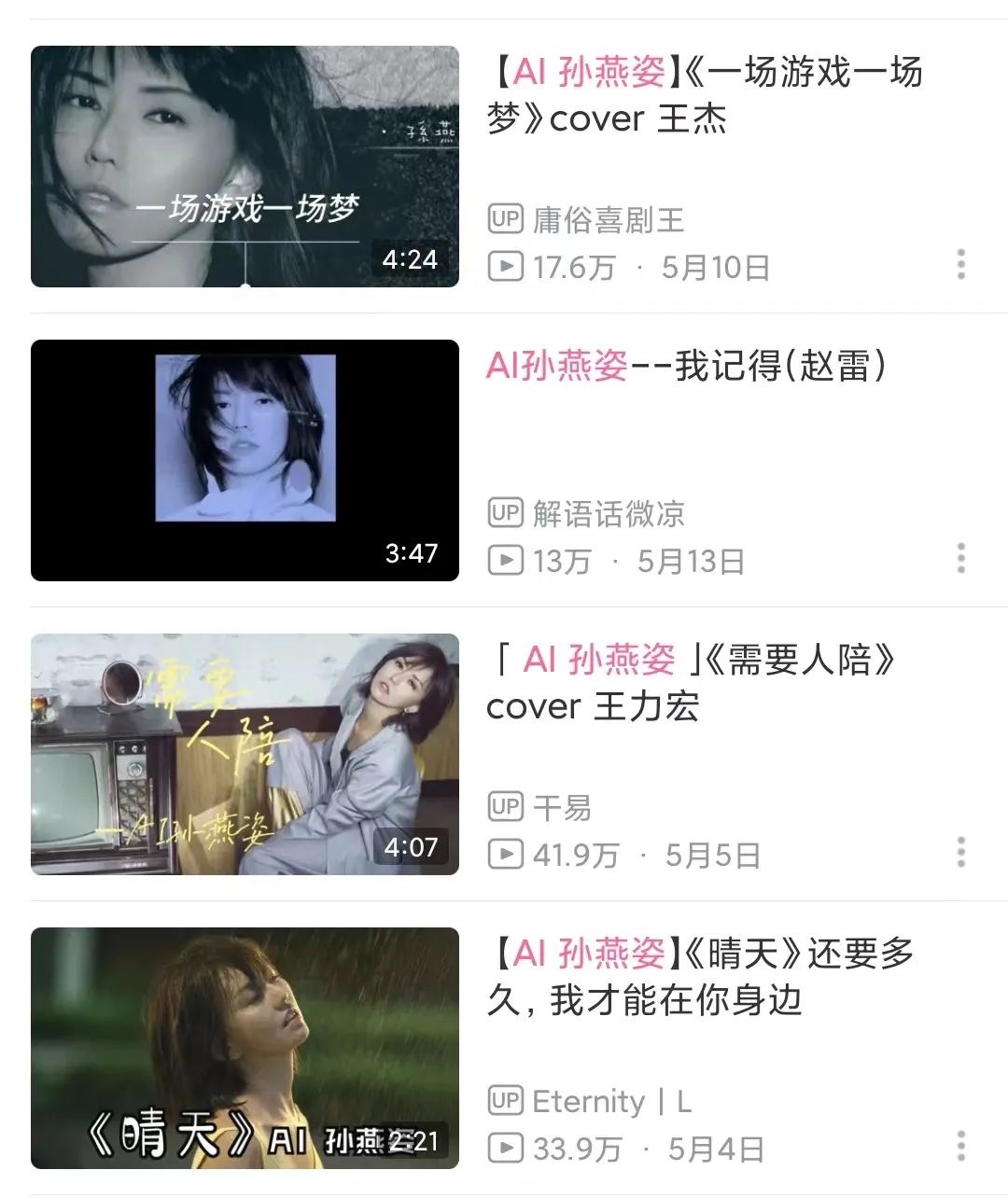
Task: Open more options for 解语话微凉's video
Action: [x=961, y=559]
